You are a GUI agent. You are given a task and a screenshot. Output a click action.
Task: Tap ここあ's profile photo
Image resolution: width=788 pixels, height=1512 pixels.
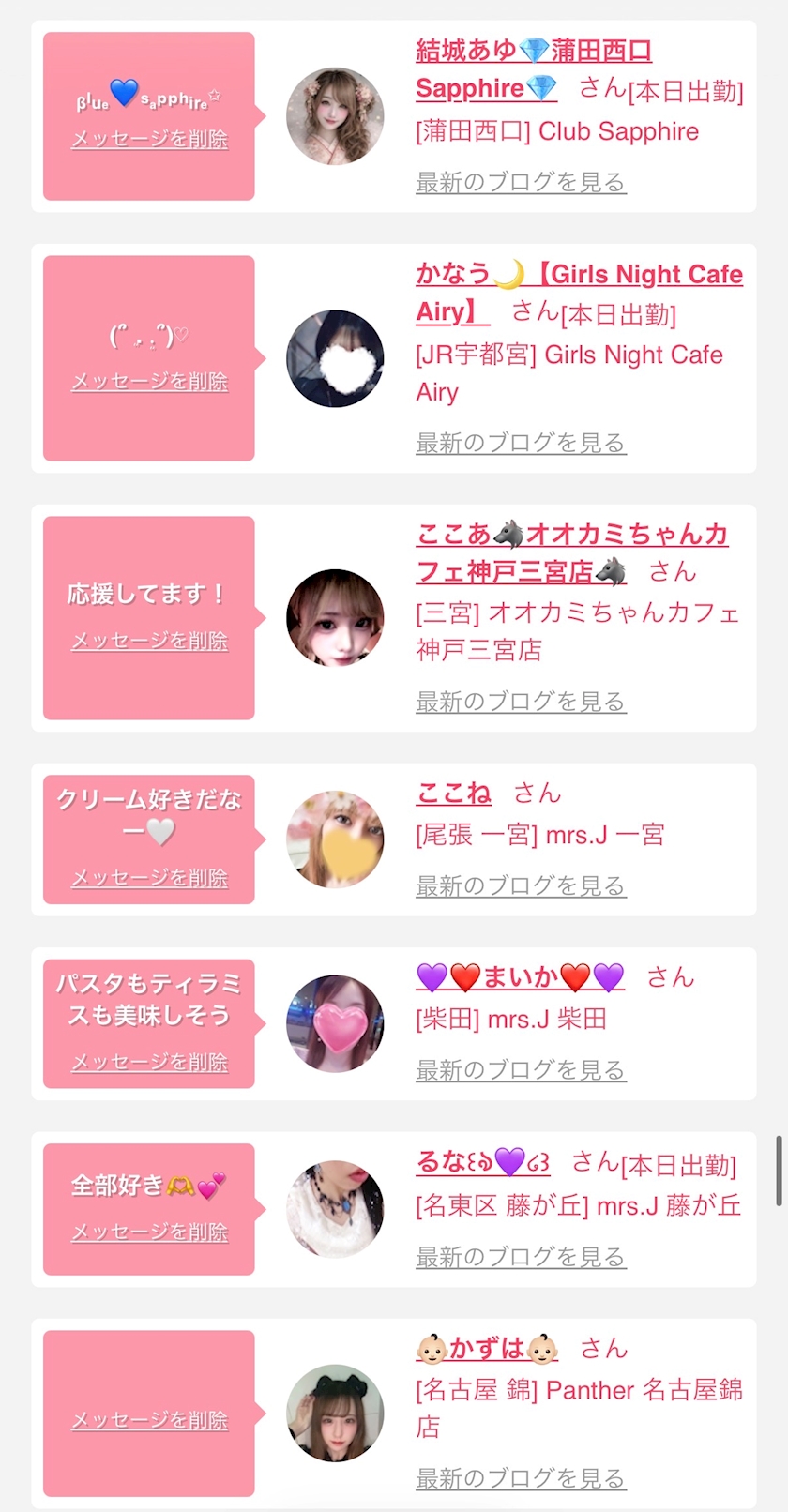(x=335, y=618)
